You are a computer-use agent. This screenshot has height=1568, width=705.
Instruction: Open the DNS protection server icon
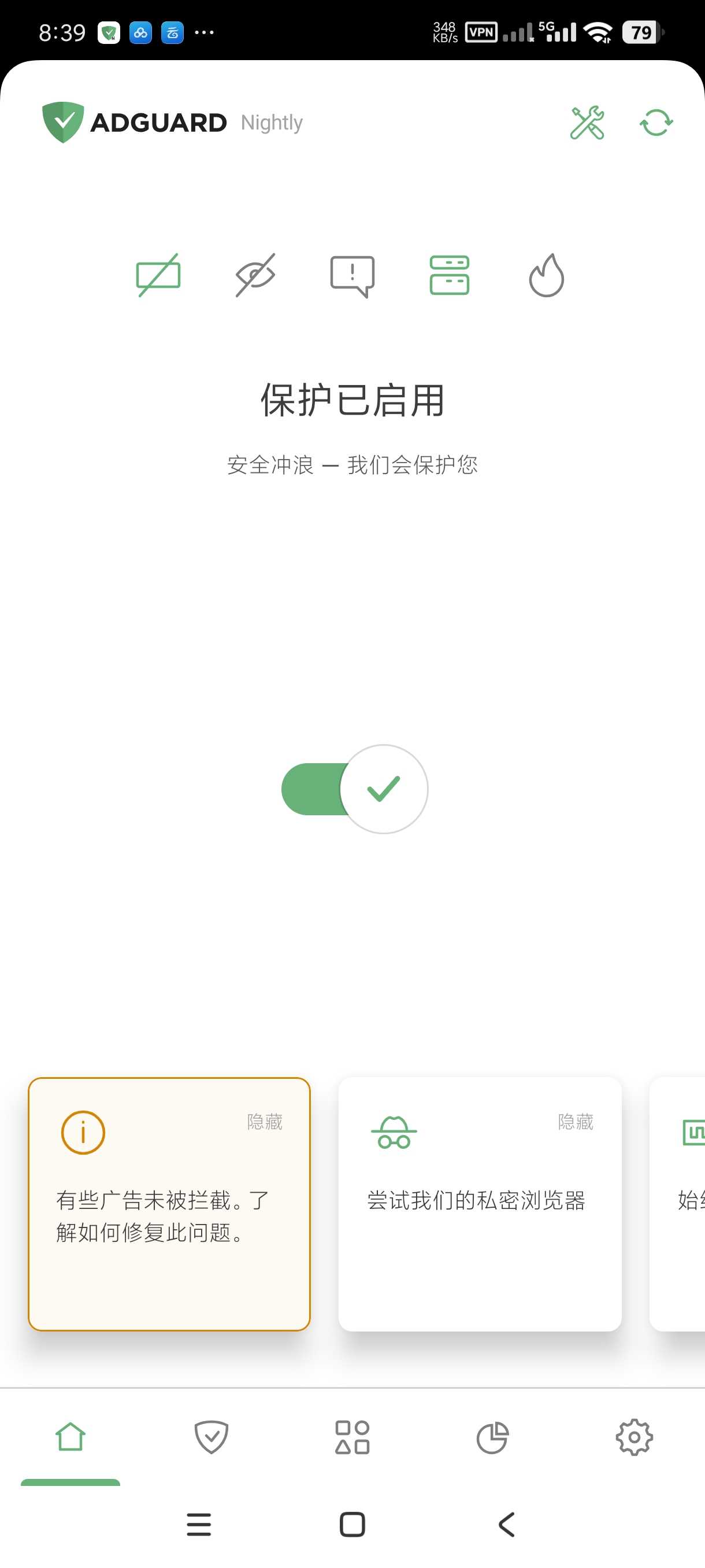450,275
